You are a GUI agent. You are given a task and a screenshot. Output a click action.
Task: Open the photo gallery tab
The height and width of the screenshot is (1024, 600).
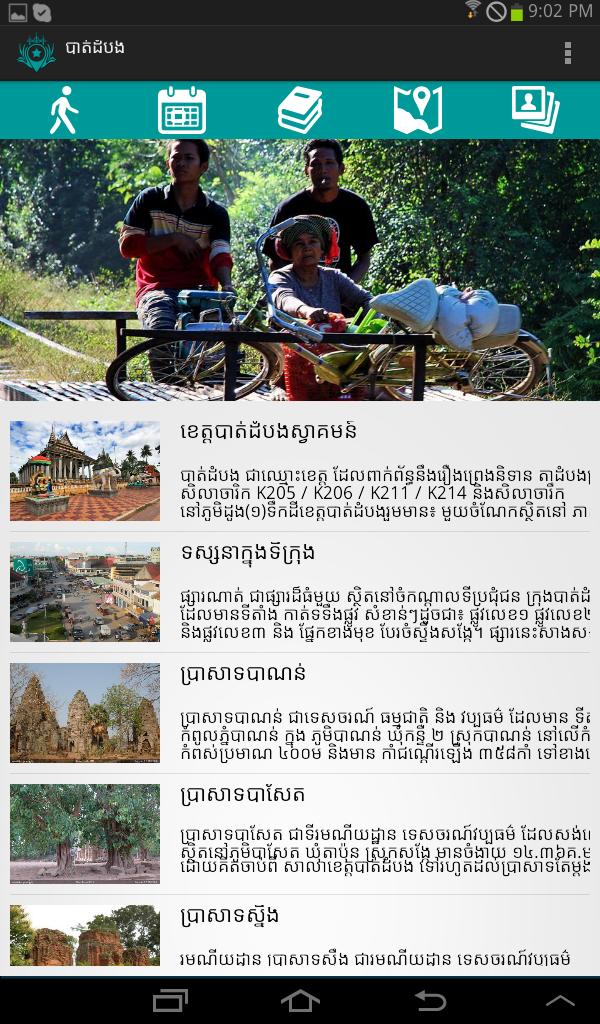click(536, 110)
